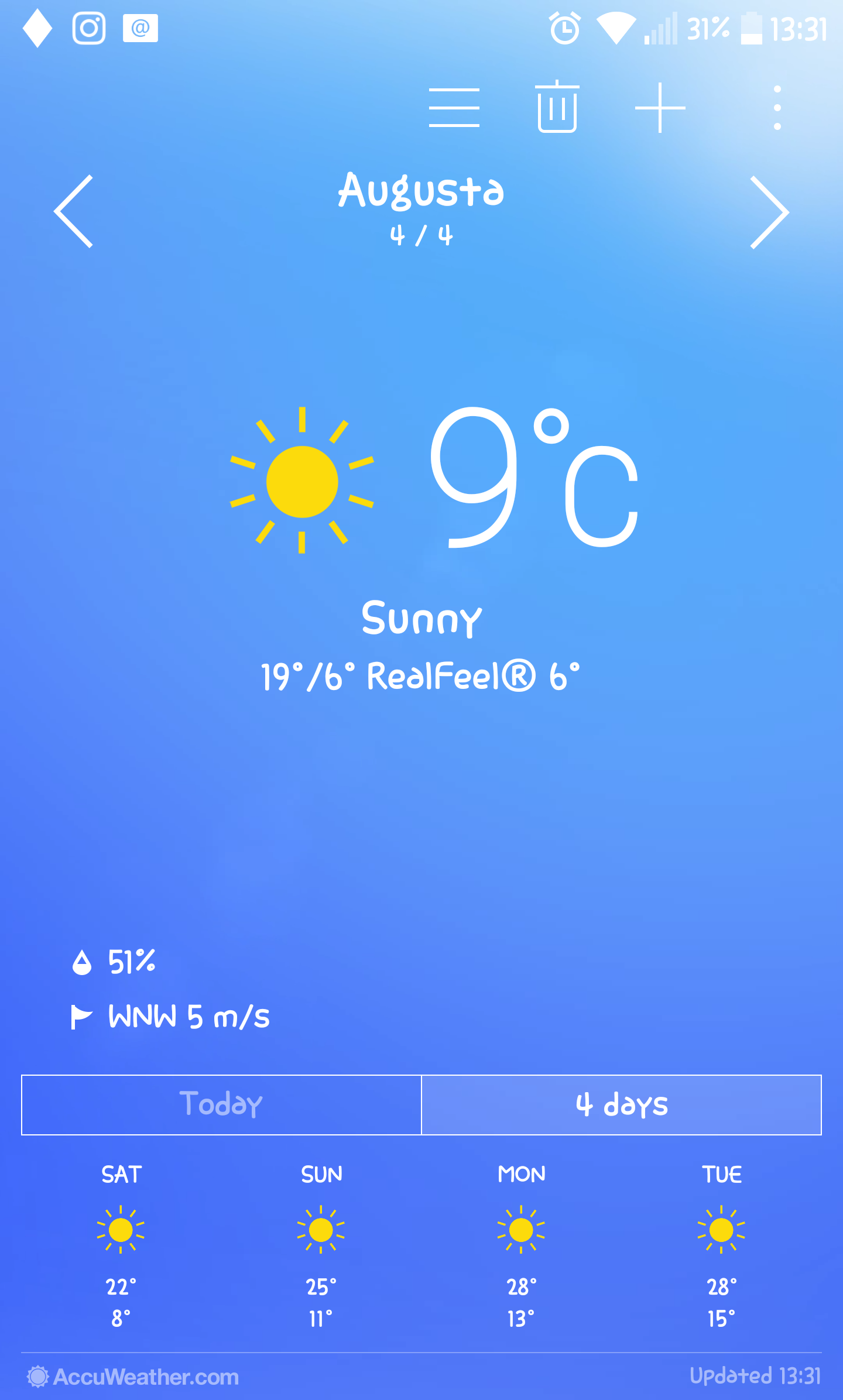Open the AccuWeather.com link
The image size is (843, 1400).
(133, 1377)
